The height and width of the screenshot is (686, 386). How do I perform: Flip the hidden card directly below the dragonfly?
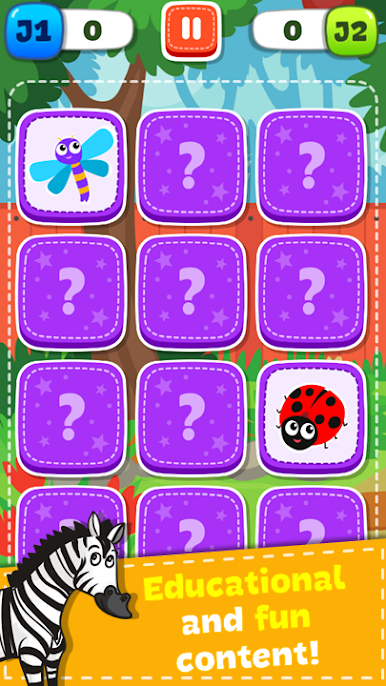tap(71, 292)
